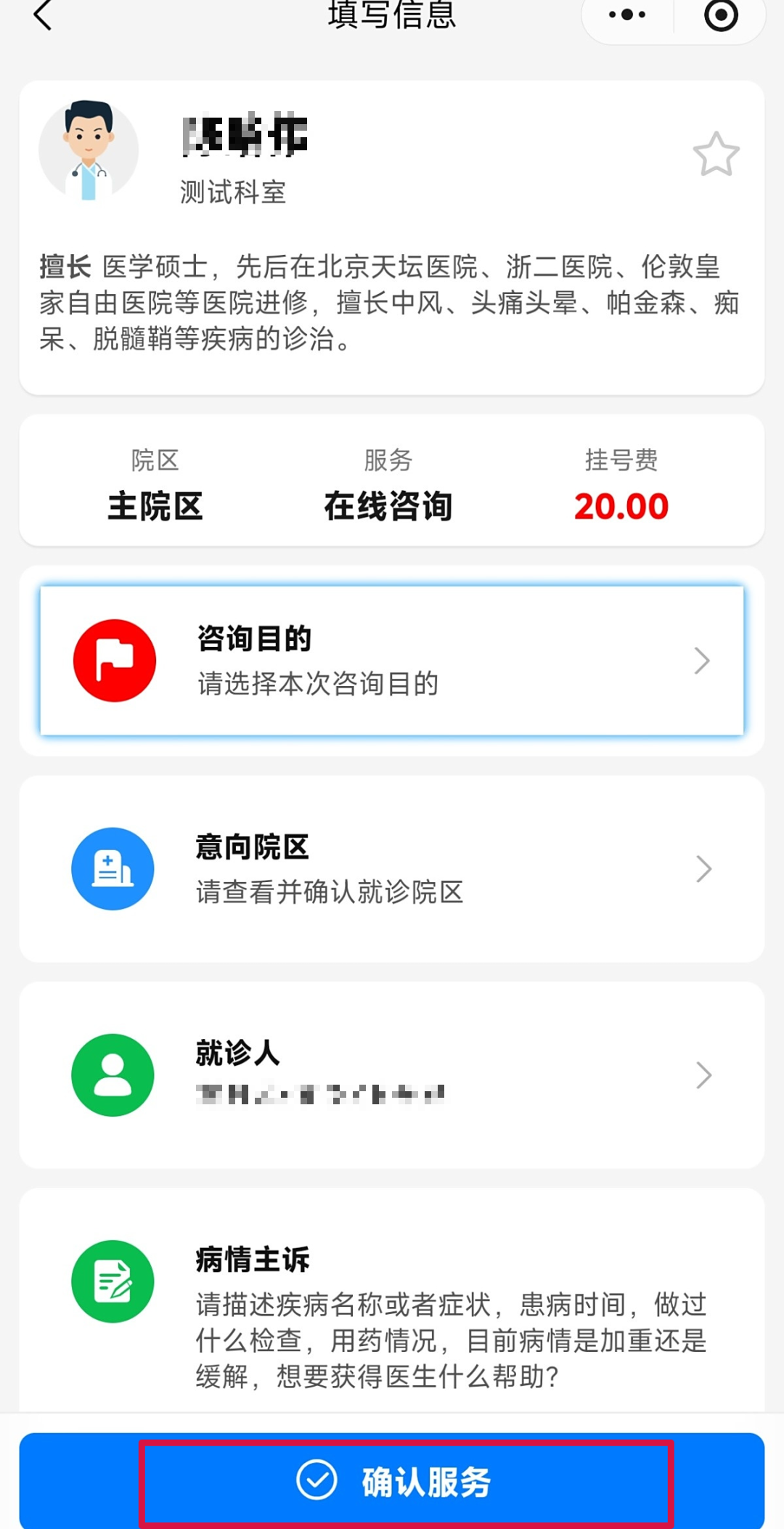
Task: Tap the circular capsule close icon
Action: [x=720, y=16]
